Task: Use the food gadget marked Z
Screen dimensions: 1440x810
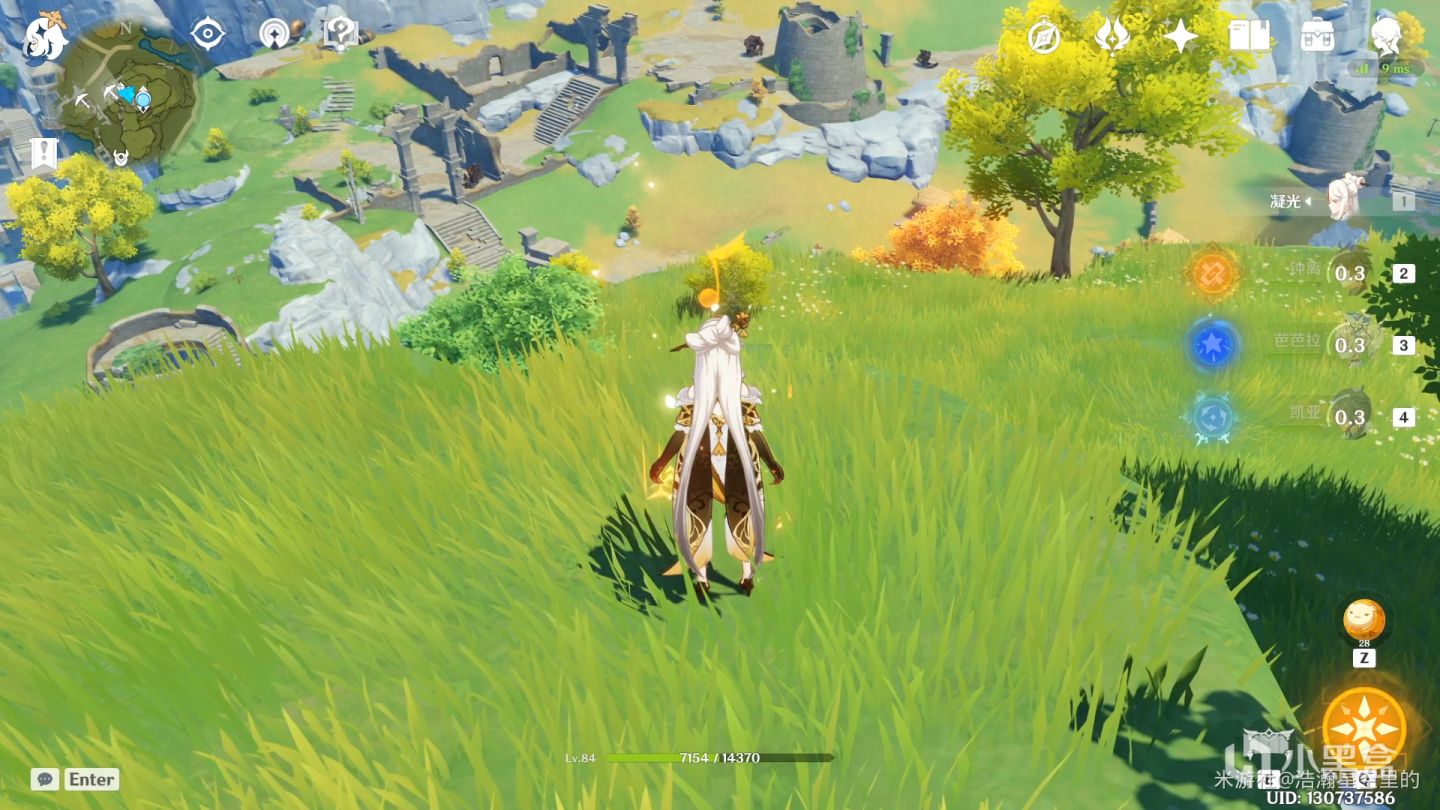Action: (x=1364, y=622)
